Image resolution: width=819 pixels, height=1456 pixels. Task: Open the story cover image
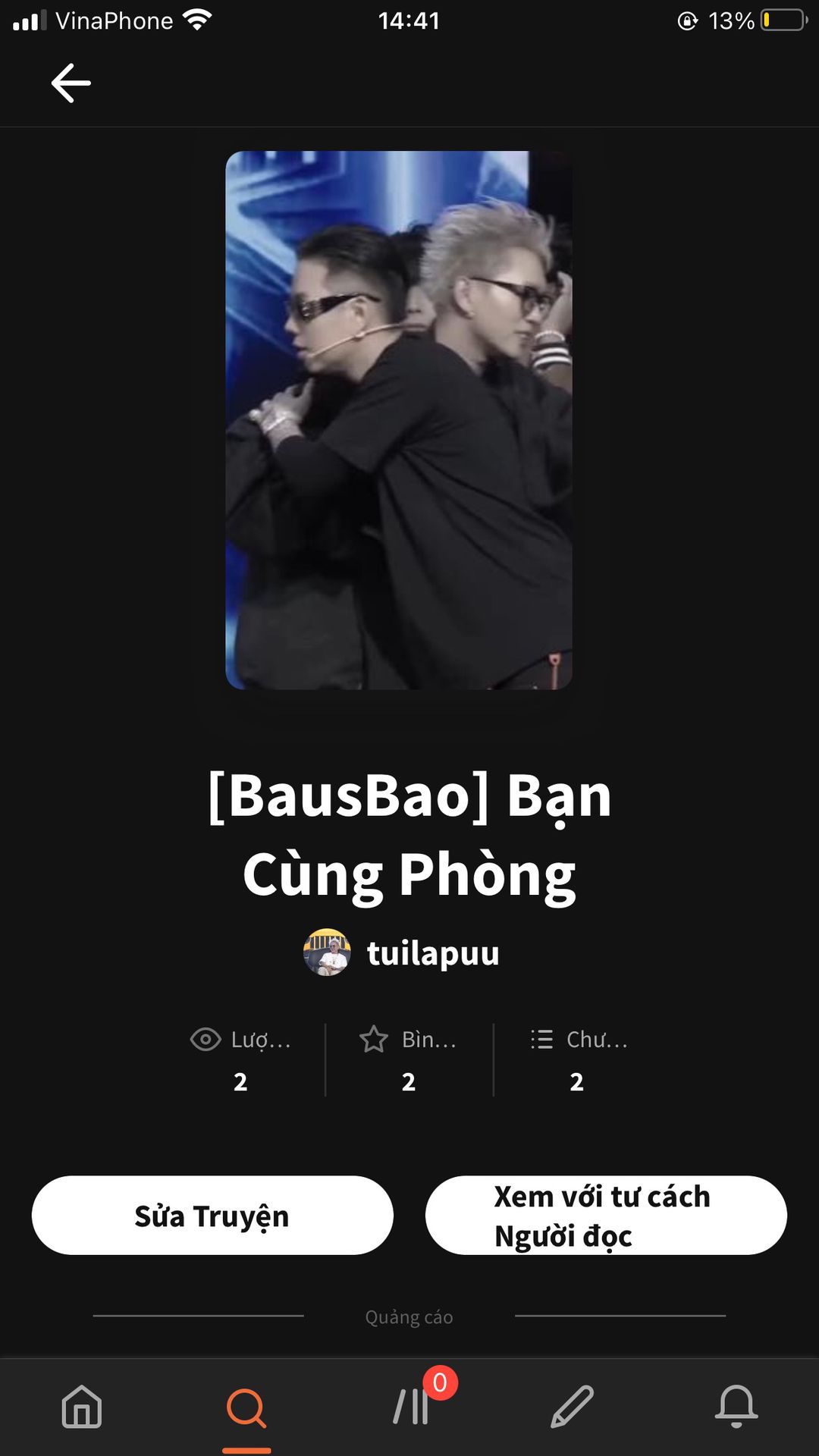point(399,420)
